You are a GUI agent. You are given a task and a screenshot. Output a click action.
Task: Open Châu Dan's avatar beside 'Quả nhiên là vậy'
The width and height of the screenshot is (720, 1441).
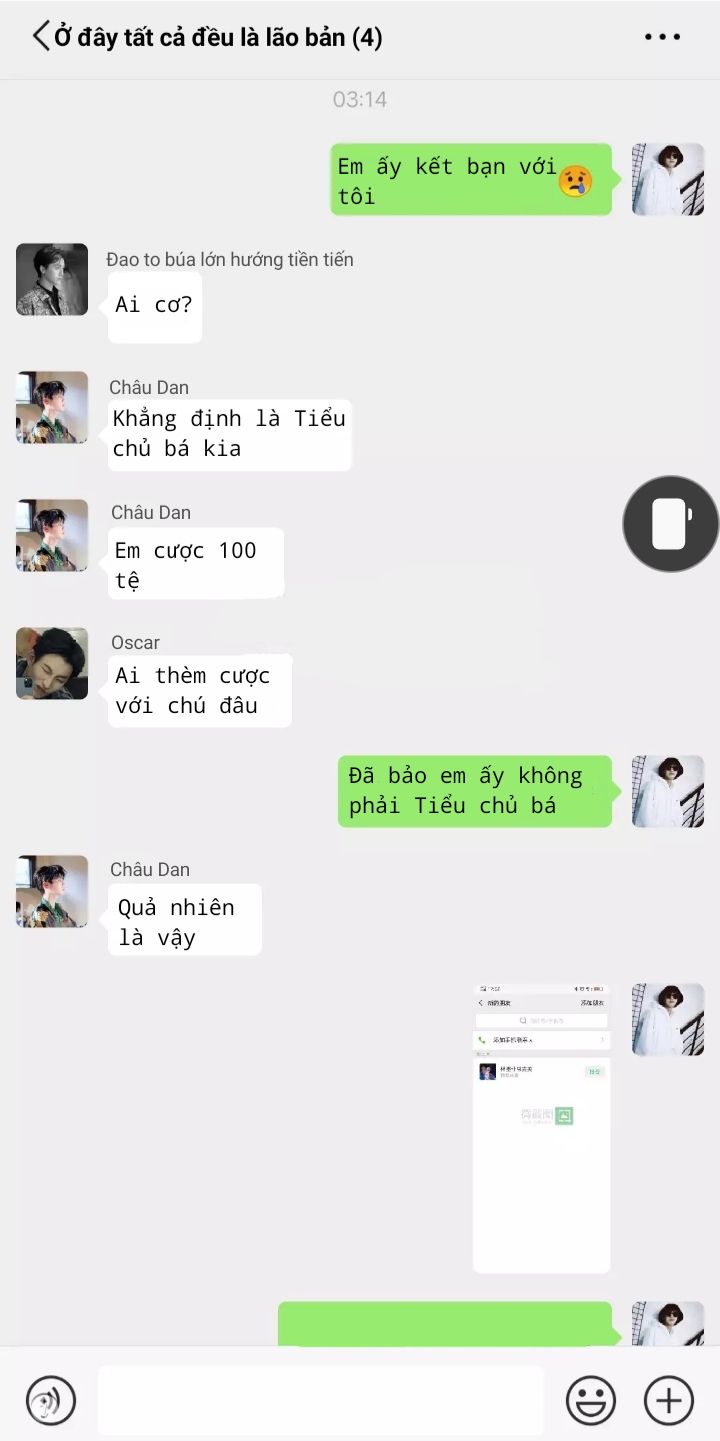click(x=52, y=891)
